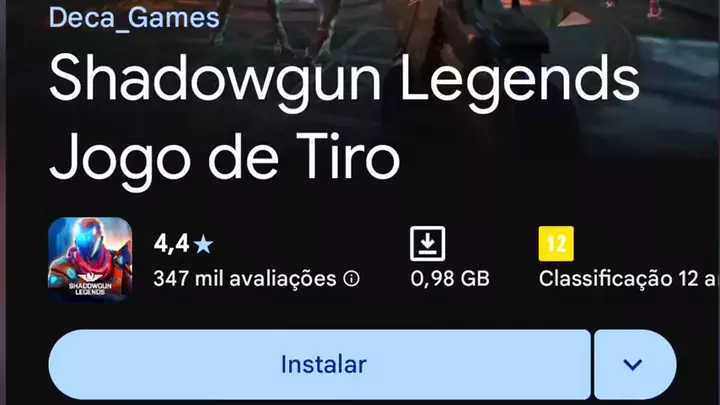The height and width of the screenshot is (405, 720).
Task: Open ratings info icon beside 347 mil avaliações
Action: pos(351,279)
